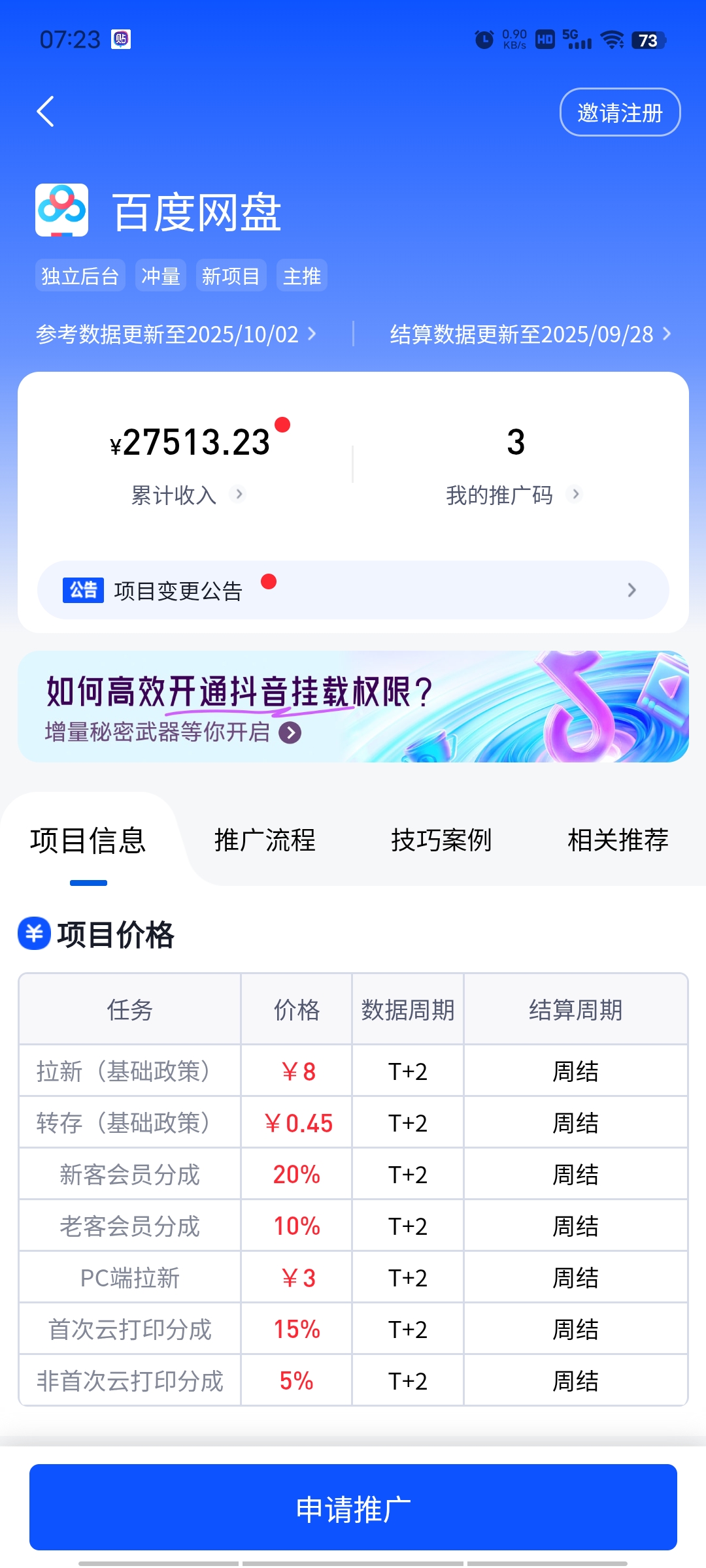
Task: Switch to the 技巧案例 tab
Action: (441, 840)
